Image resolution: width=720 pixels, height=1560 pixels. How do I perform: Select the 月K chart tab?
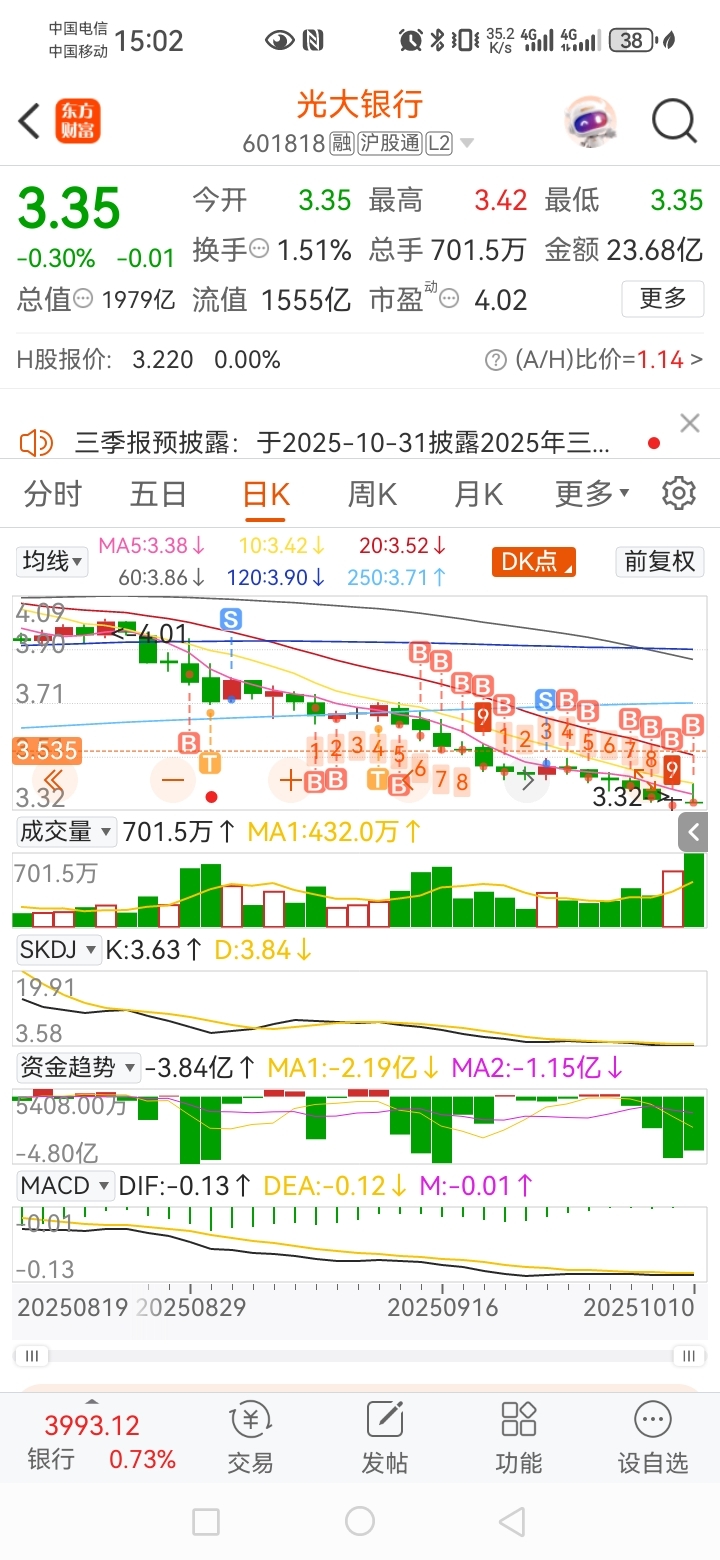point(478,494)
